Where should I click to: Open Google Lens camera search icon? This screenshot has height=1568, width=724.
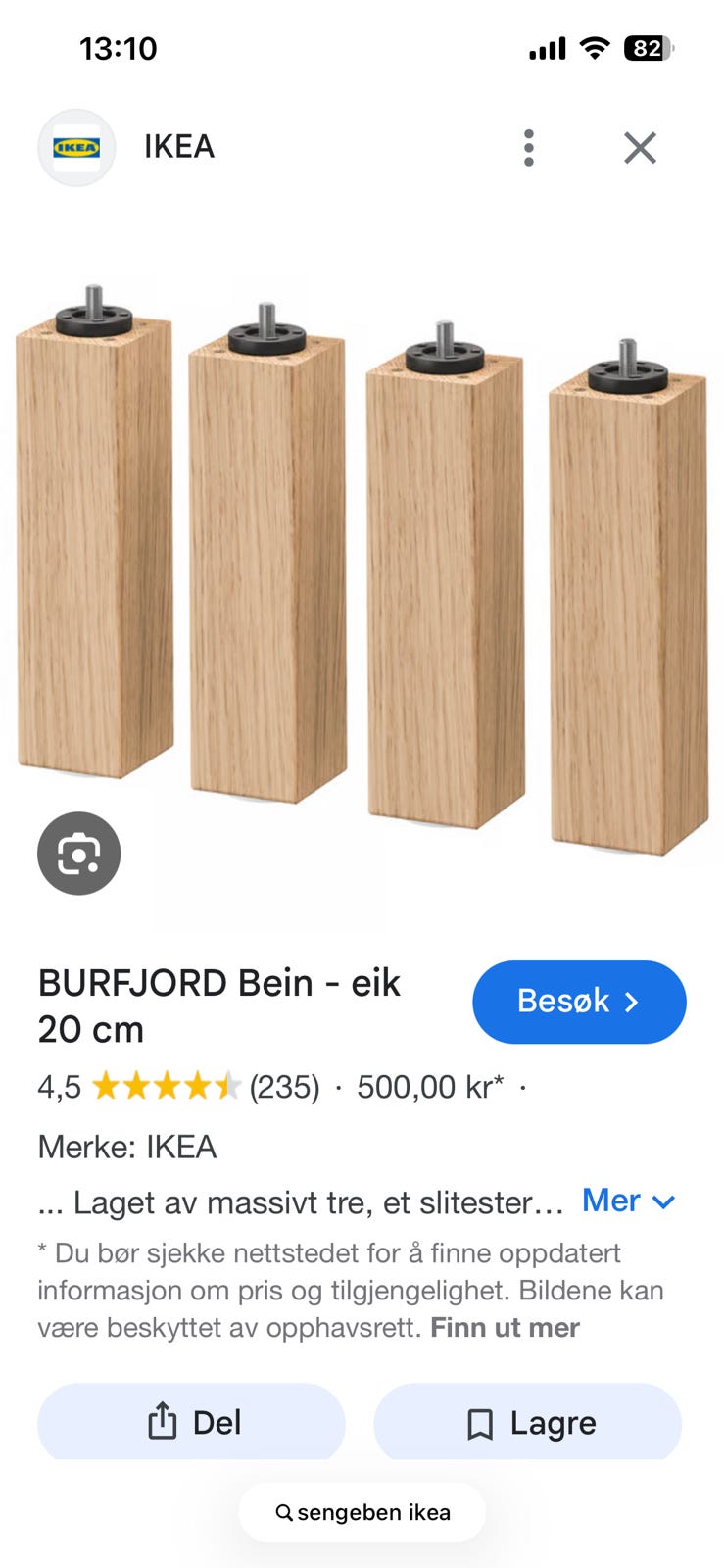(78, 853)
